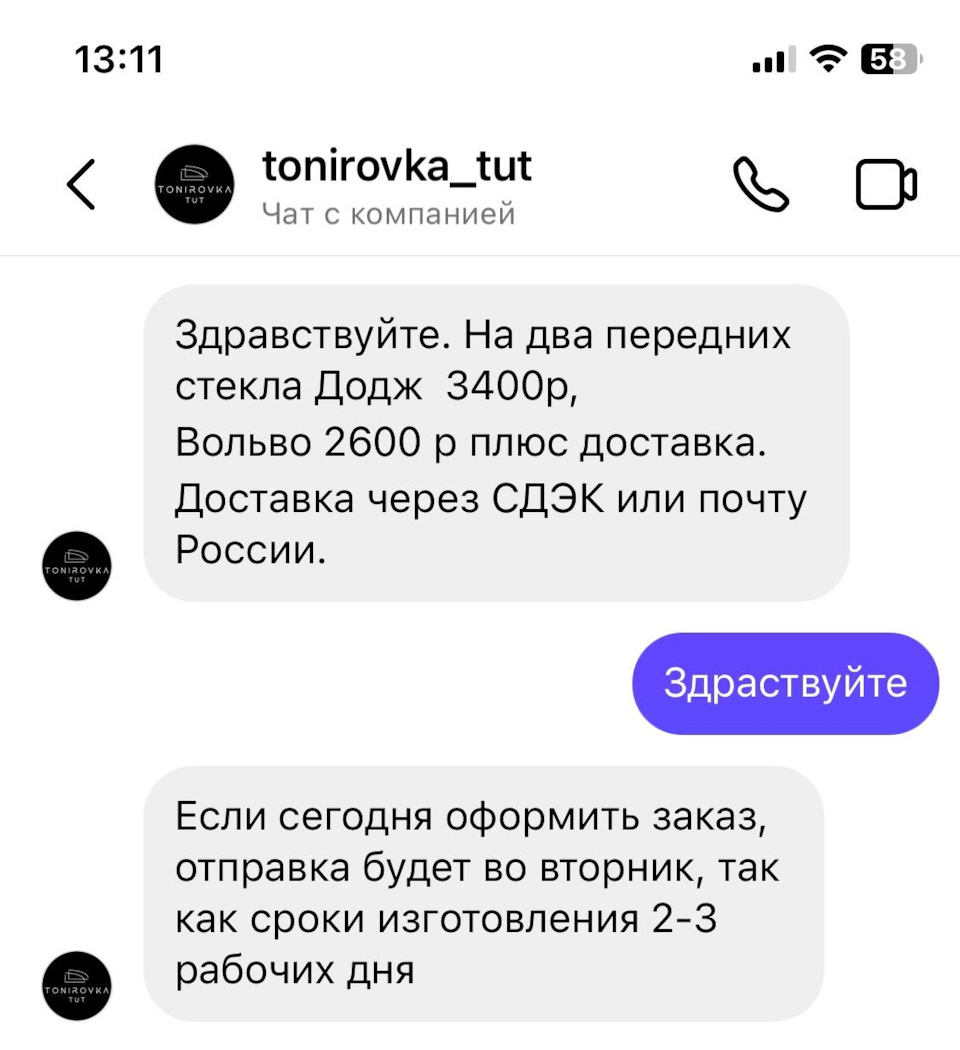Open chat details via the header title area
Image resolution: width=960 pixels, height=1050 pixels.
pos(397,186)
